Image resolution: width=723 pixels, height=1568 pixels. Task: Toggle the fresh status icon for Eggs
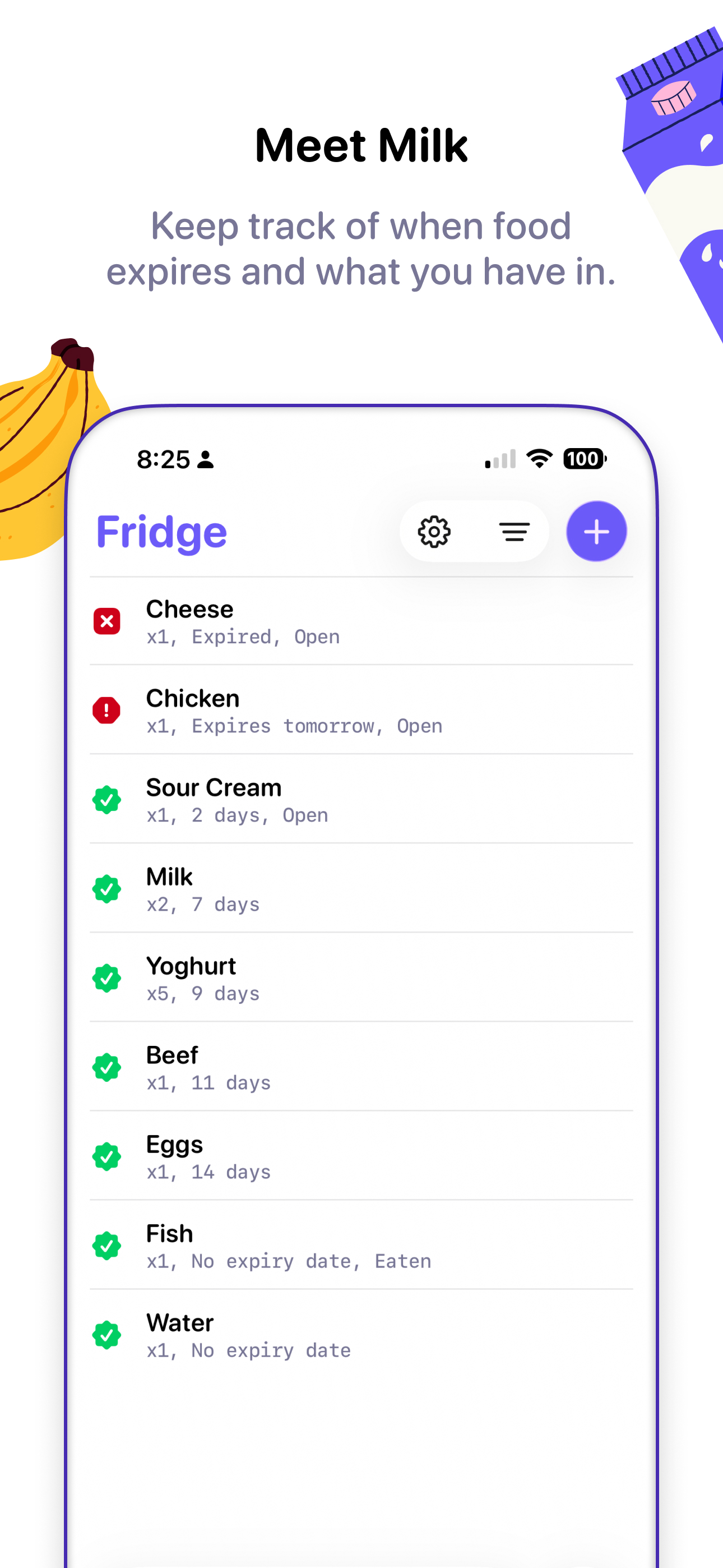pos(106,1156)
